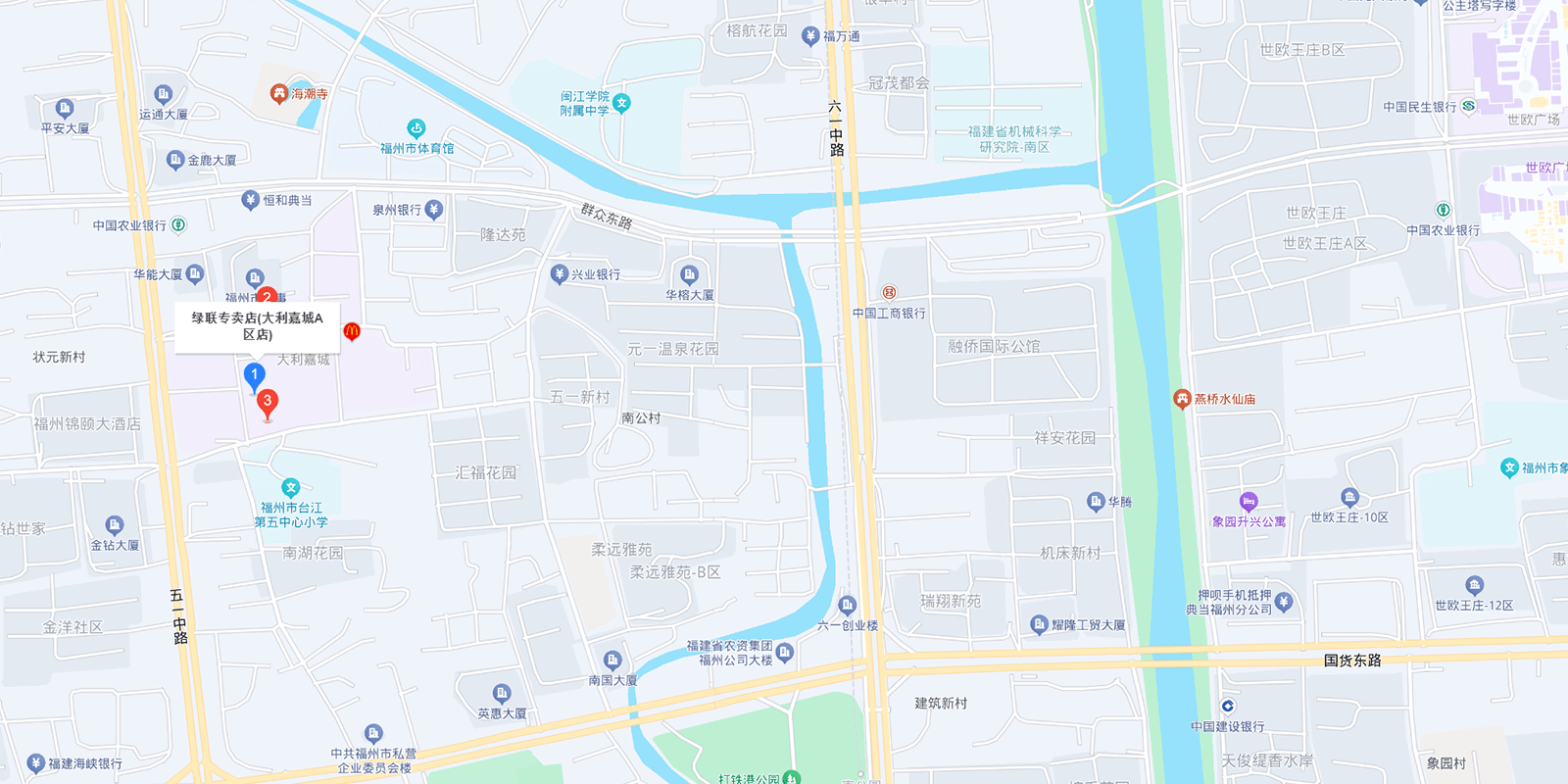Open the 华榕大厦 building marker
The image size is (1568, 784).
[x=689, y=274]
